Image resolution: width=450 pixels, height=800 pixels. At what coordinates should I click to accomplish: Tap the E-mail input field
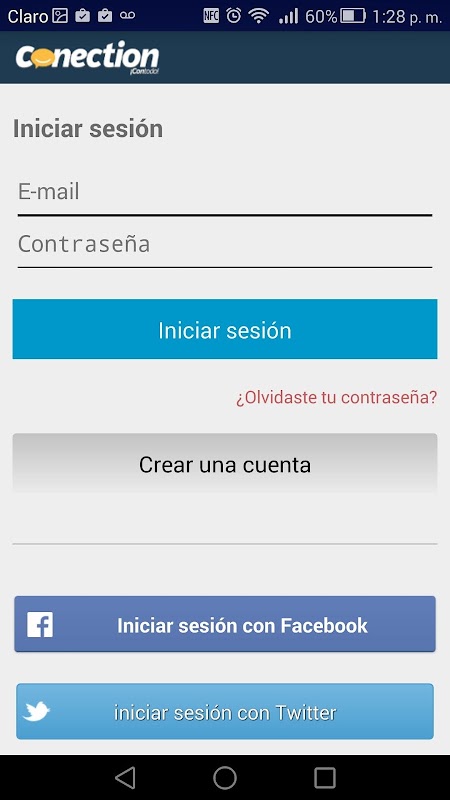point(224,192)
